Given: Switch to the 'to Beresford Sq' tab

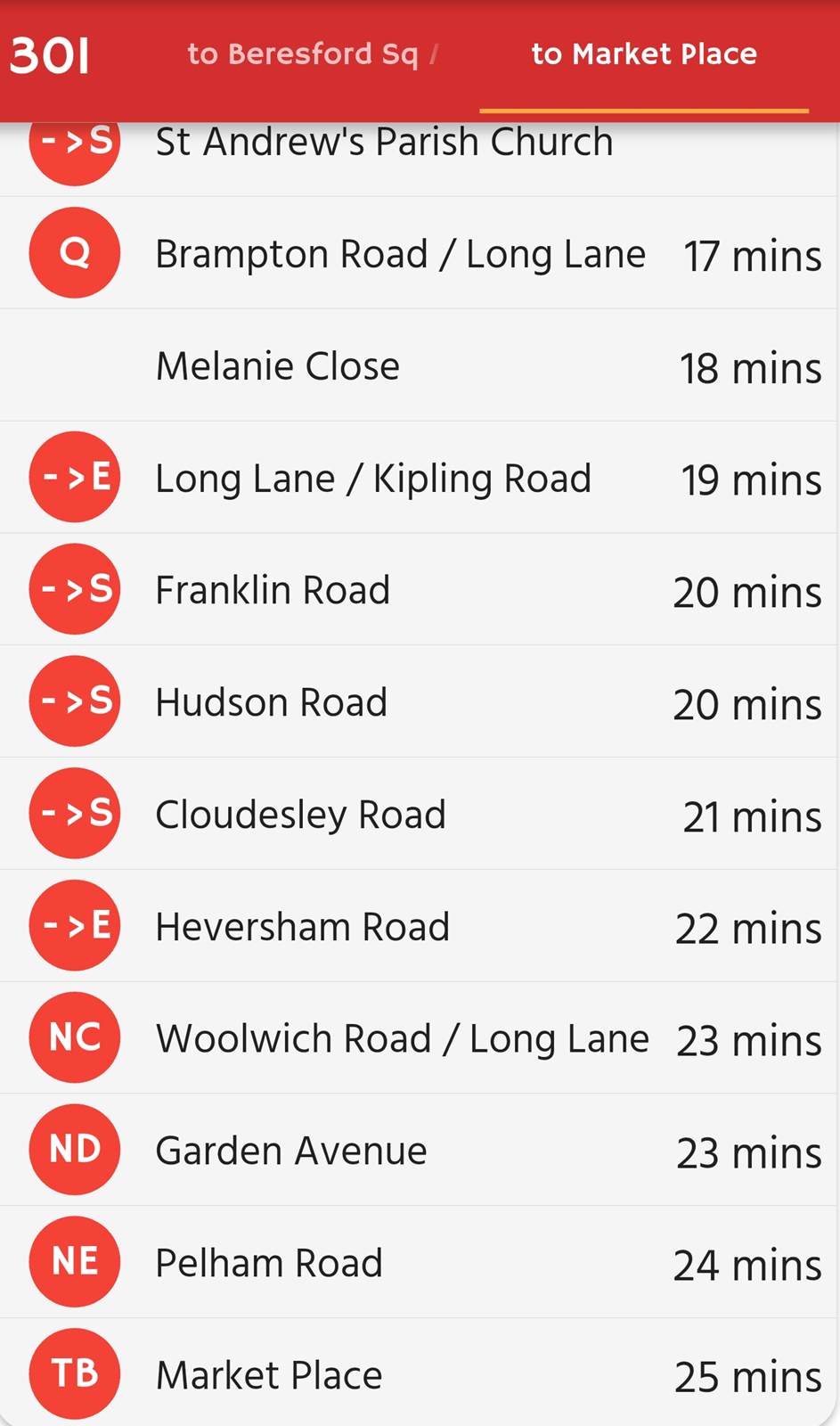Looking at the screenshot, I should 303,54.
